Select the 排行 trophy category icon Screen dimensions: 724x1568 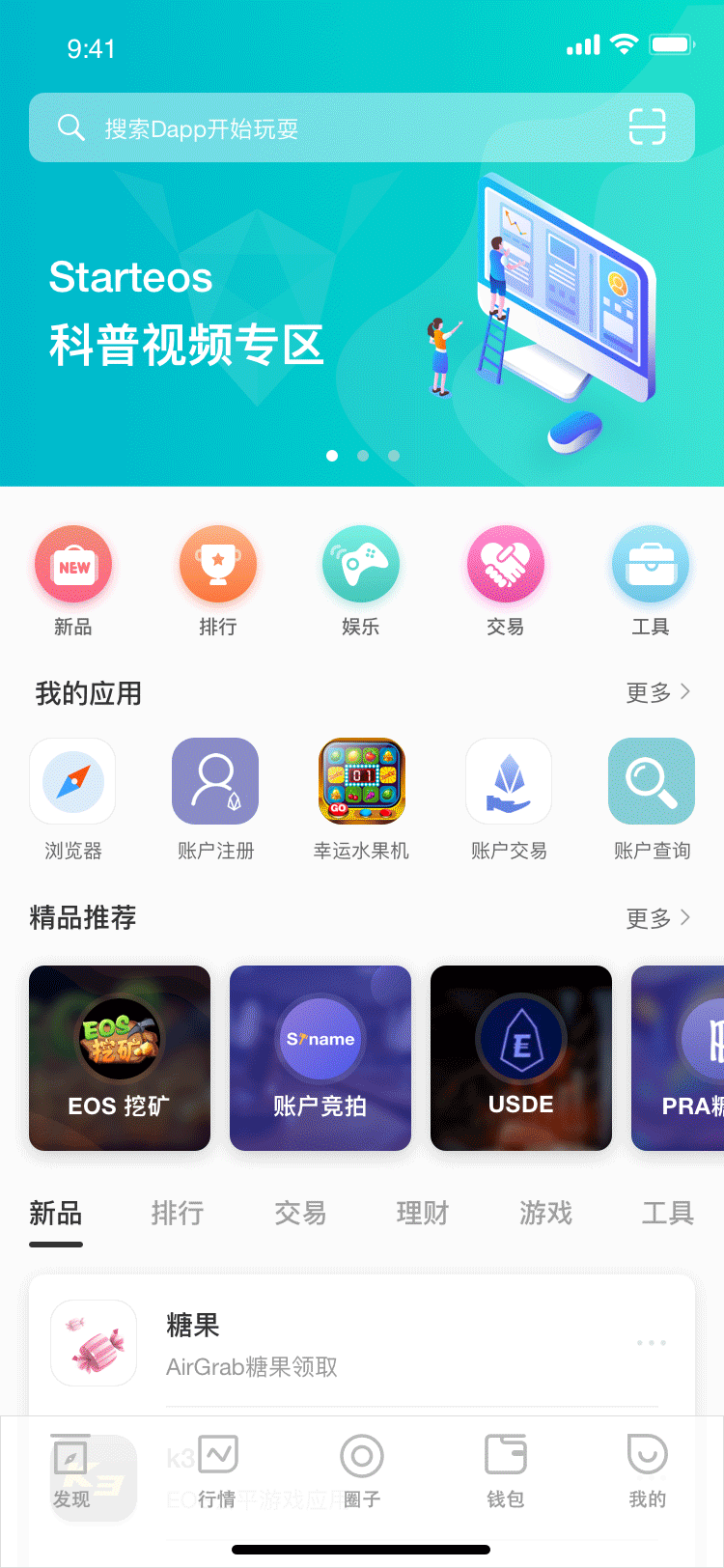pyautogui.click(x=217, y=564)
